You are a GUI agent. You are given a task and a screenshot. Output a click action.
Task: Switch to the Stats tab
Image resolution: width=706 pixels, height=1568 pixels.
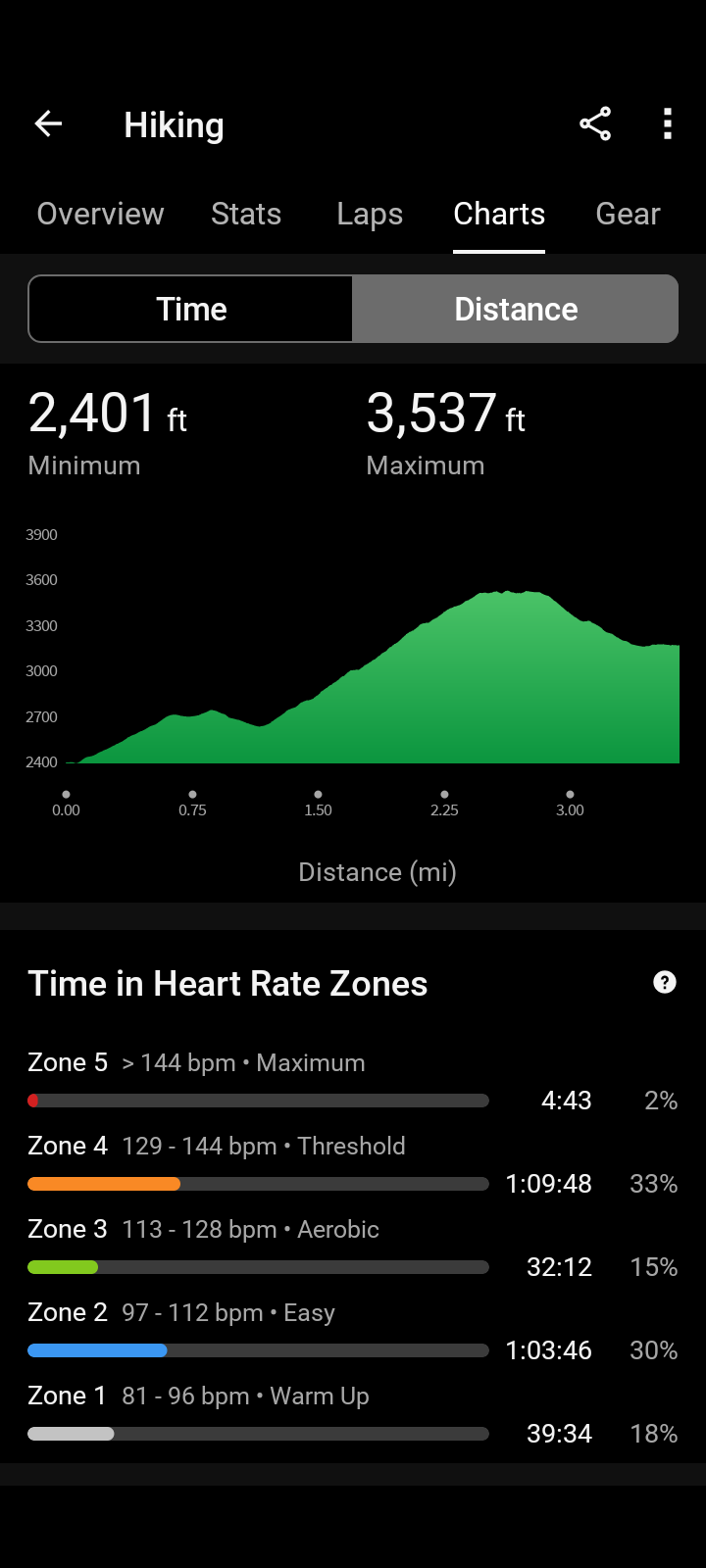[x=246, y=214]
